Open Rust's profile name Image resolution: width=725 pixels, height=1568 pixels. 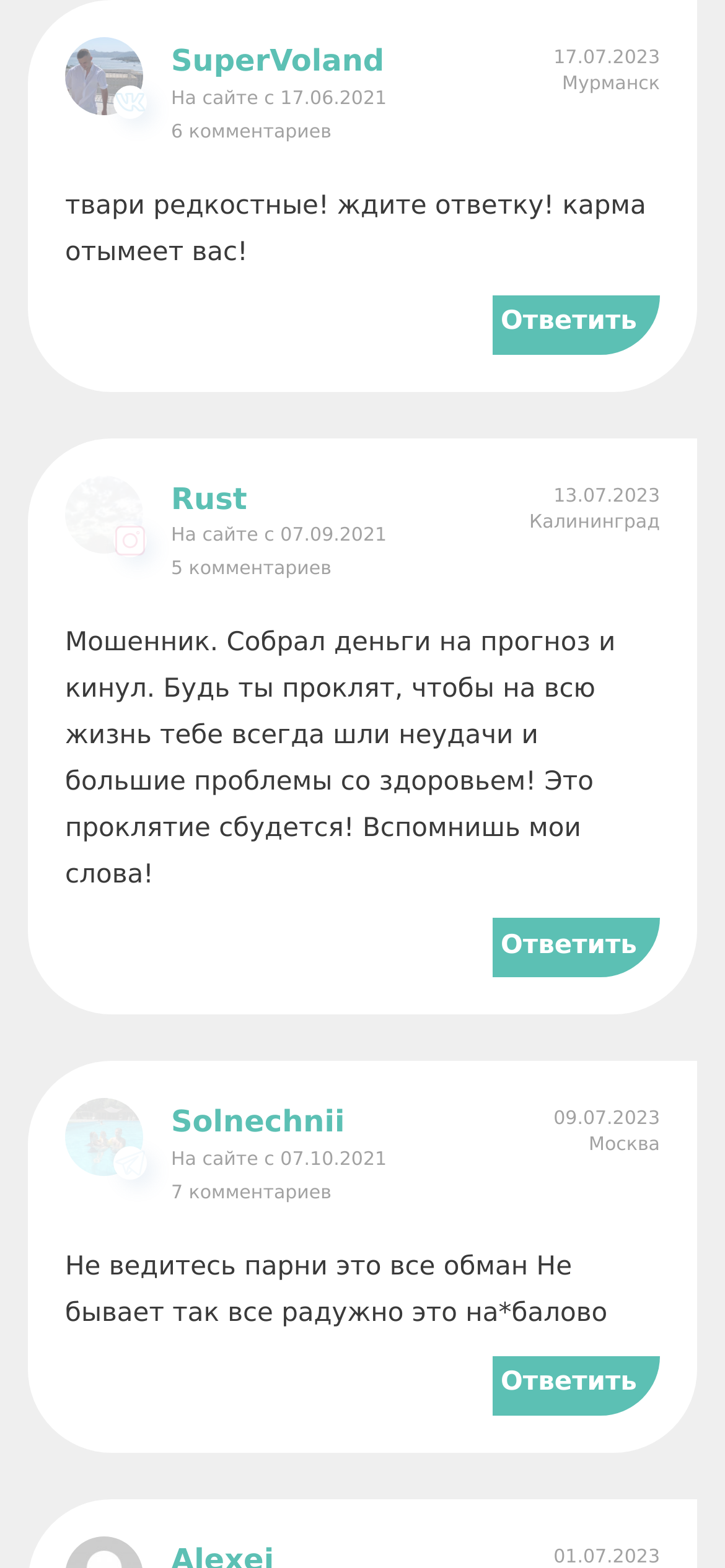click(209, 499)
